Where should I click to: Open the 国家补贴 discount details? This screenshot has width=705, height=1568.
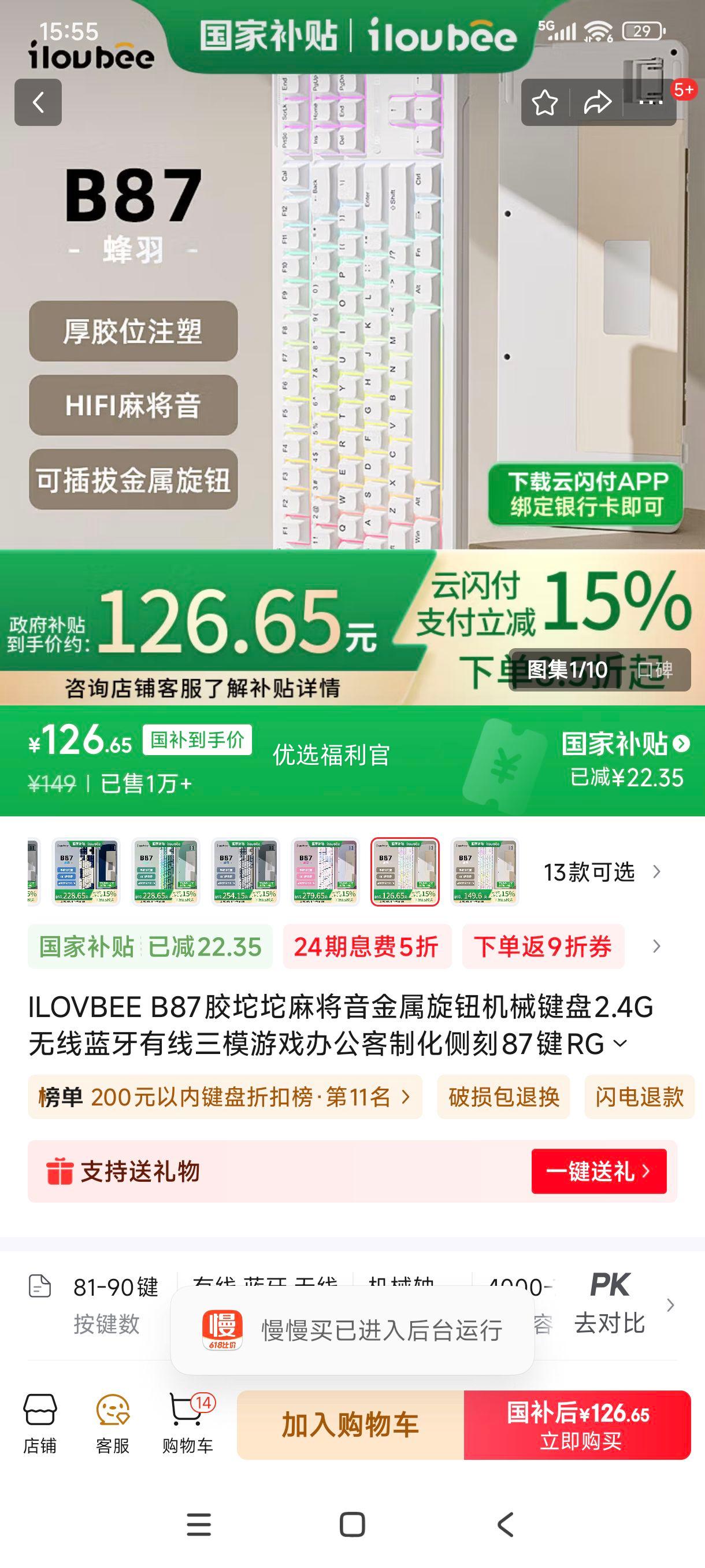coord(625,744)
